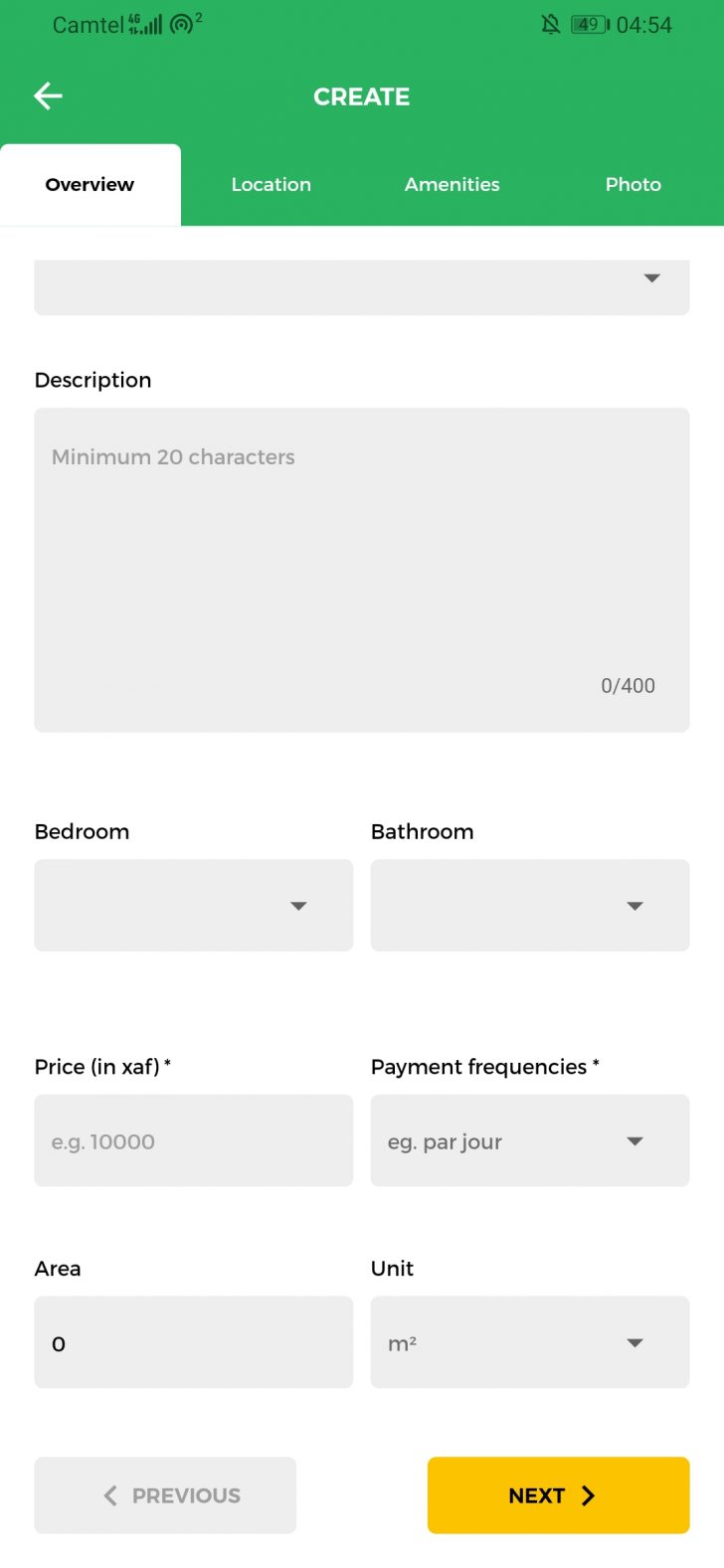
Task: Open the Unit dropdown
Action: click(529, 1342)
